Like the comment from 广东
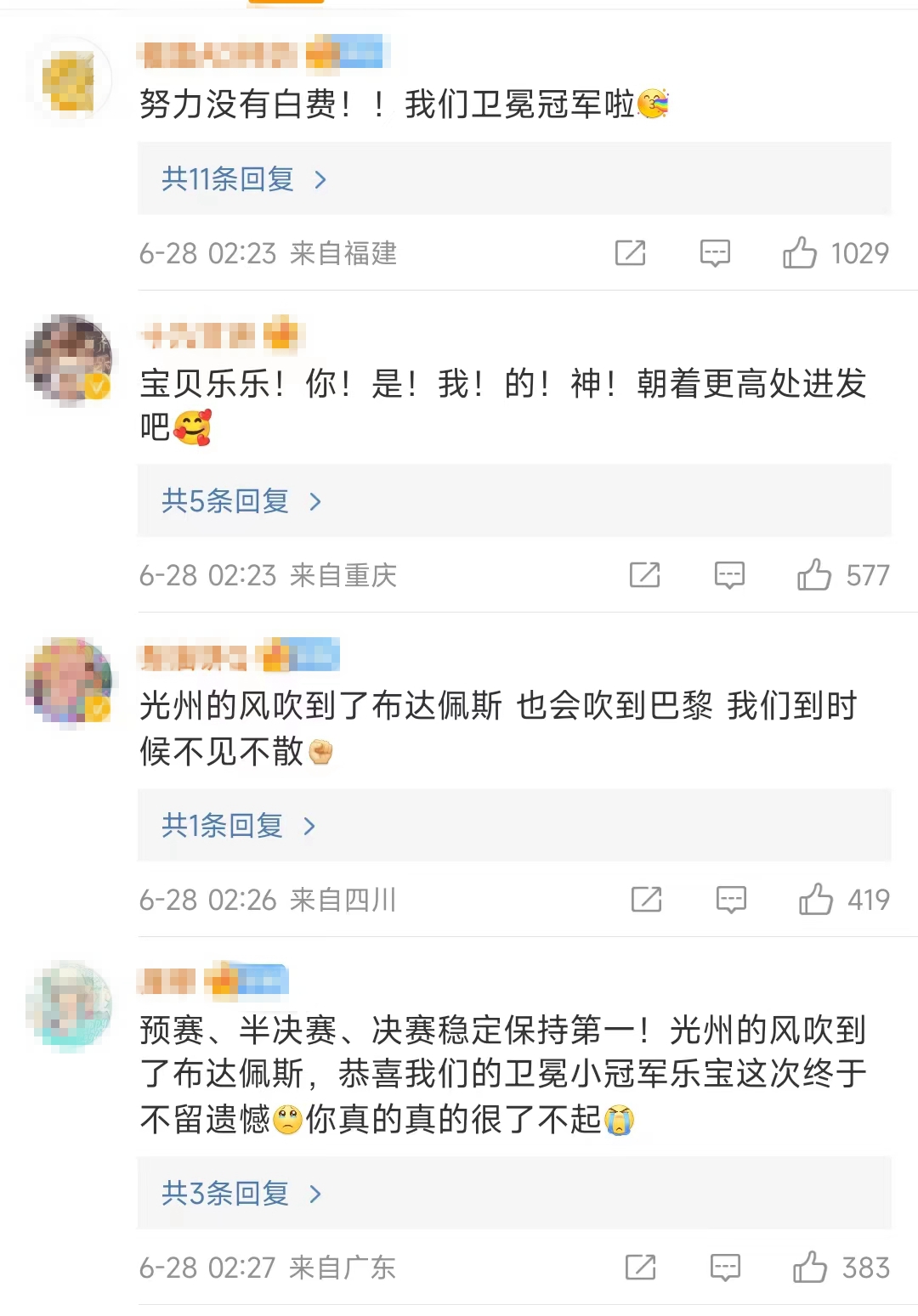 (810, 1268)
